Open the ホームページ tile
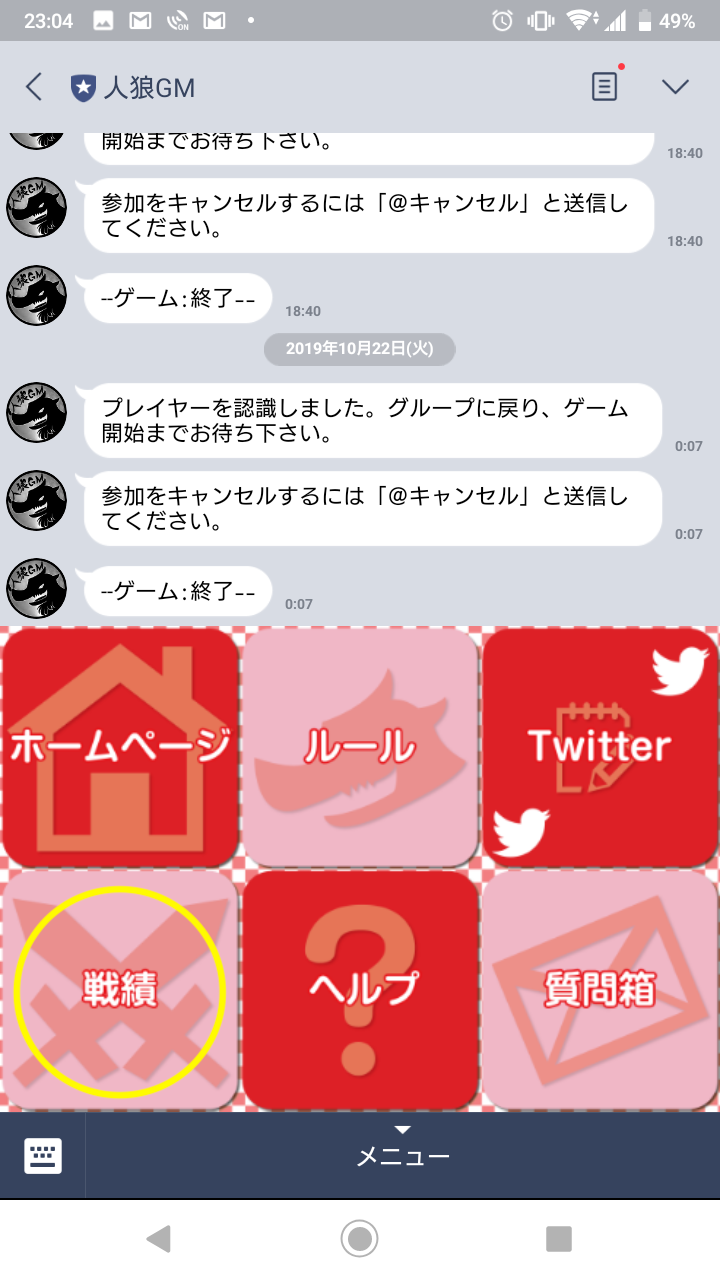The image size is (720, 1280). point(120,747)
